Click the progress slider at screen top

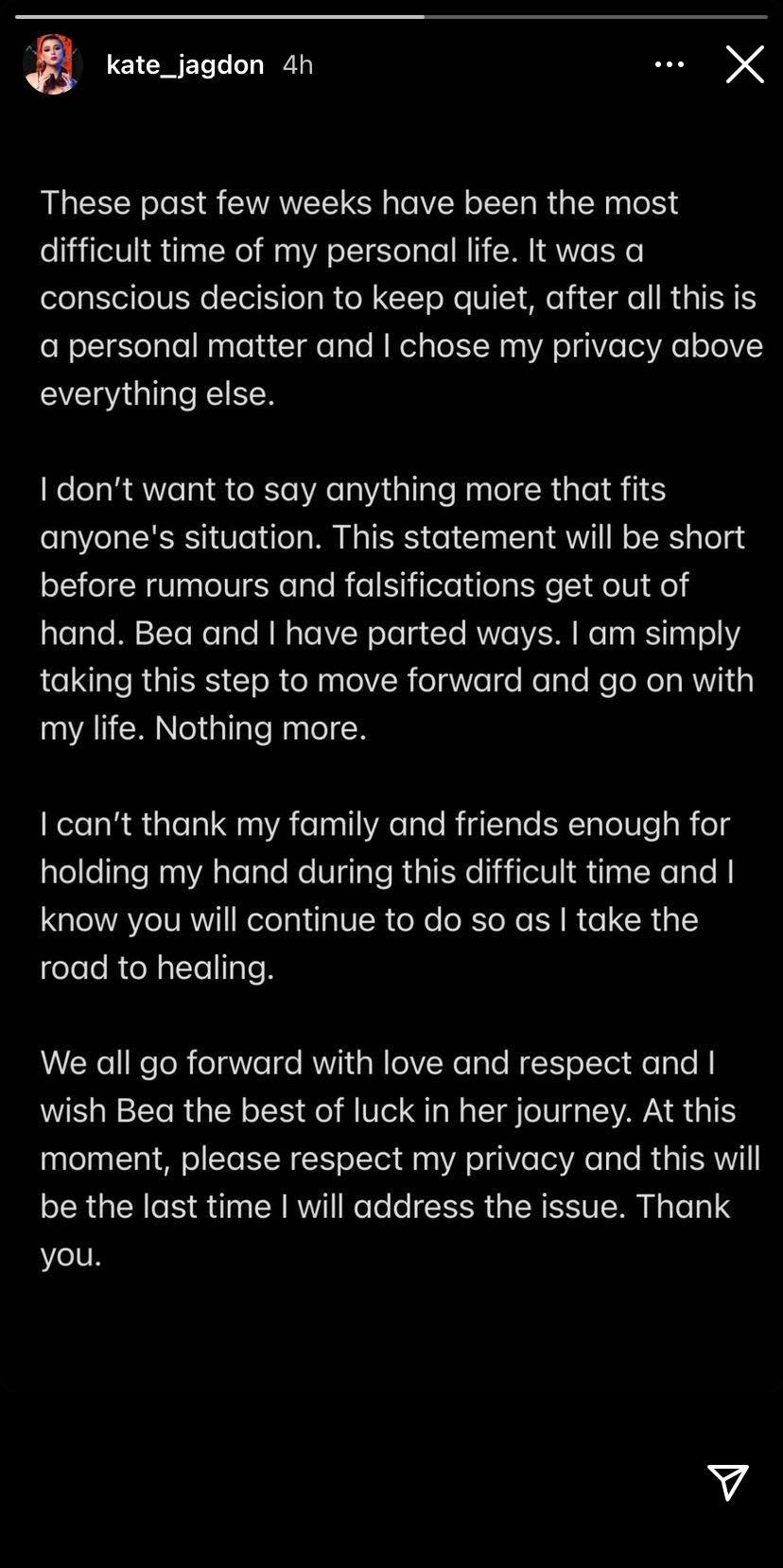391,12
